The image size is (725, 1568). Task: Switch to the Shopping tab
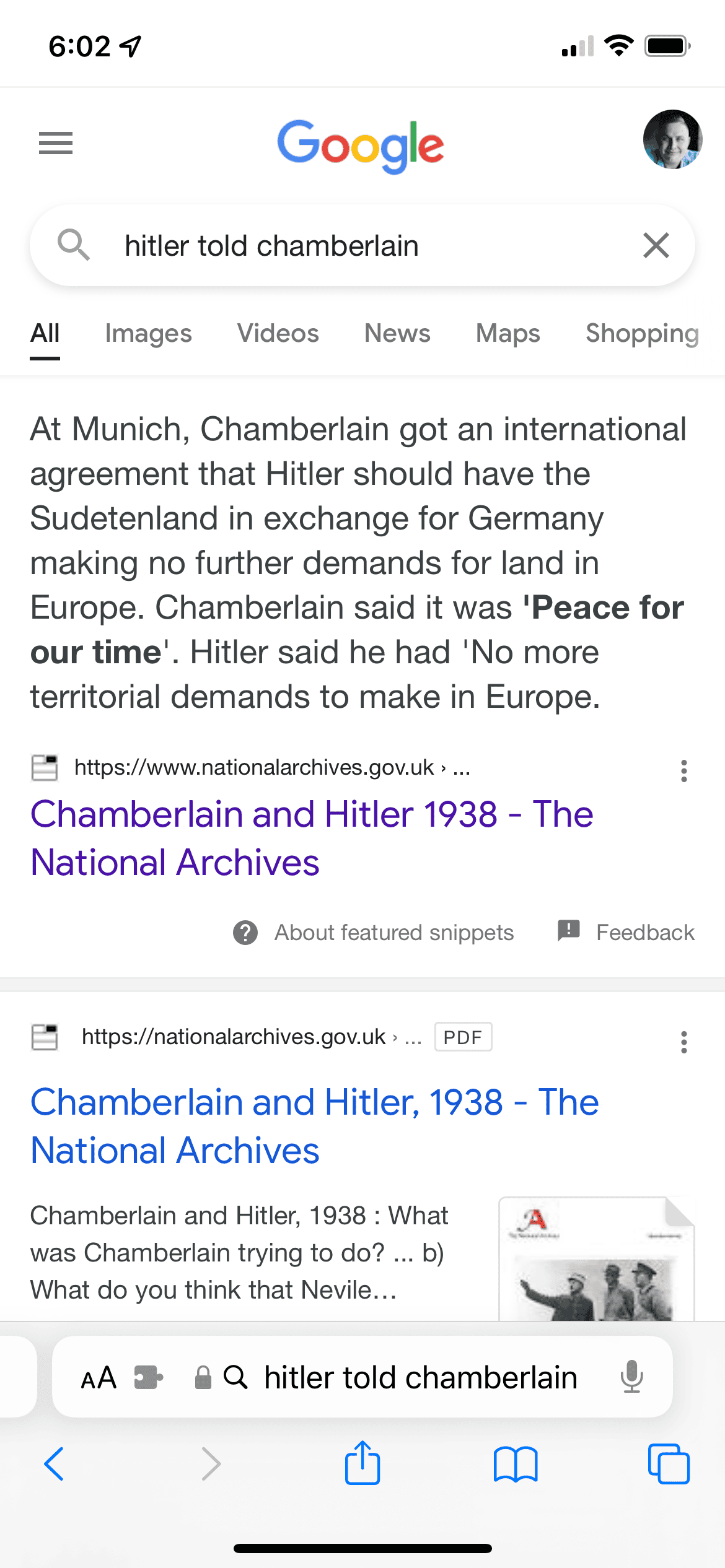(x=642, y=333)
